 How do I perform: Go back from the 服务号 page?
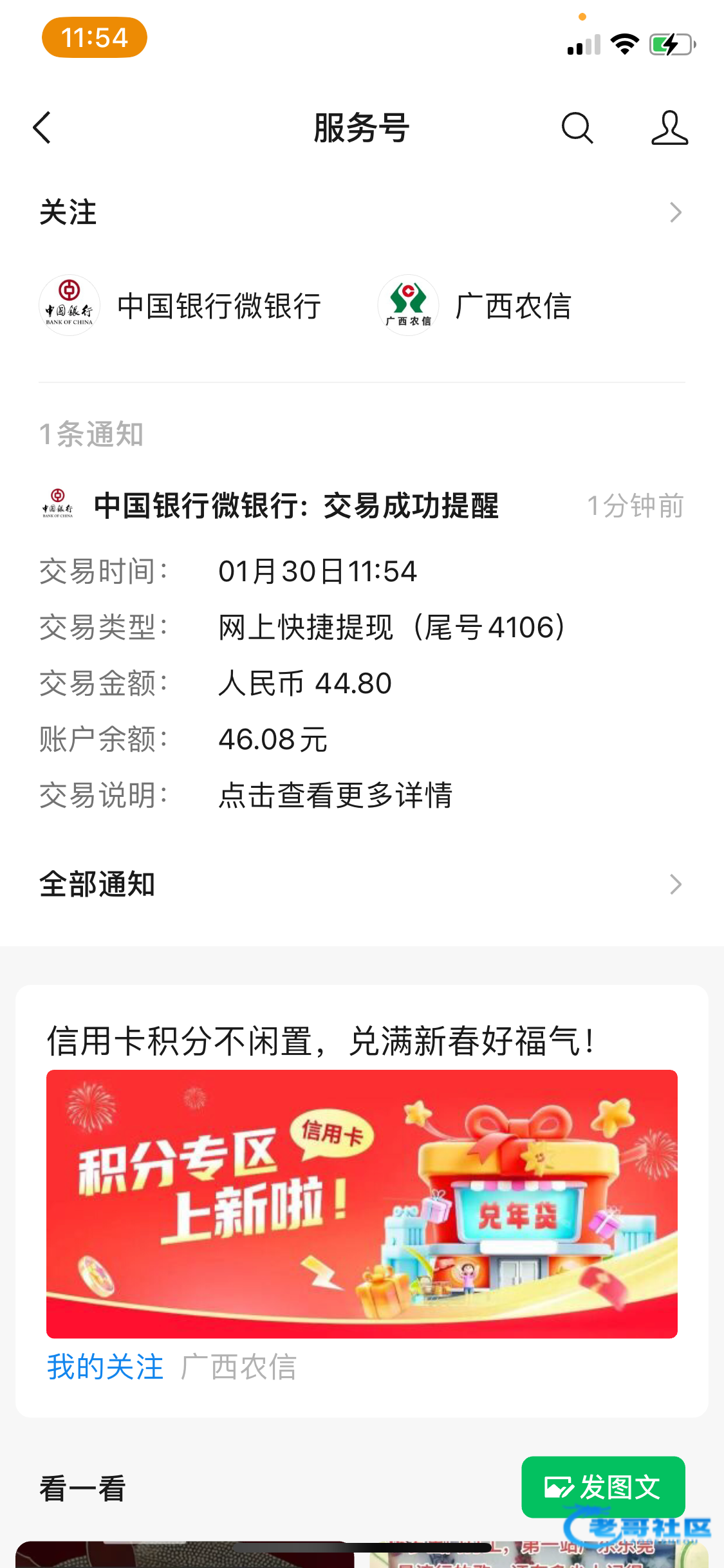click(x=42, y=127)
